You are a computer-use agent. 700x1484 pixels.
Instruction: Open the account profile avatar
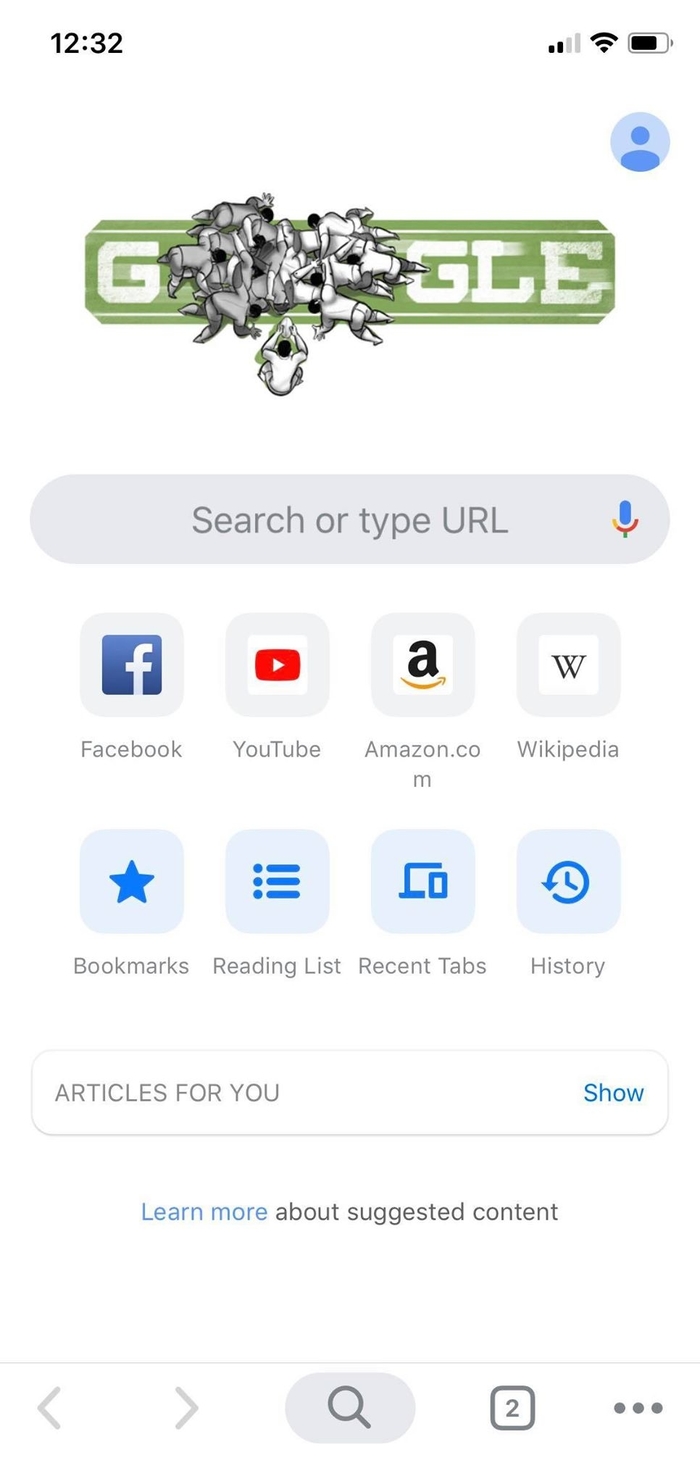[639, 142]
